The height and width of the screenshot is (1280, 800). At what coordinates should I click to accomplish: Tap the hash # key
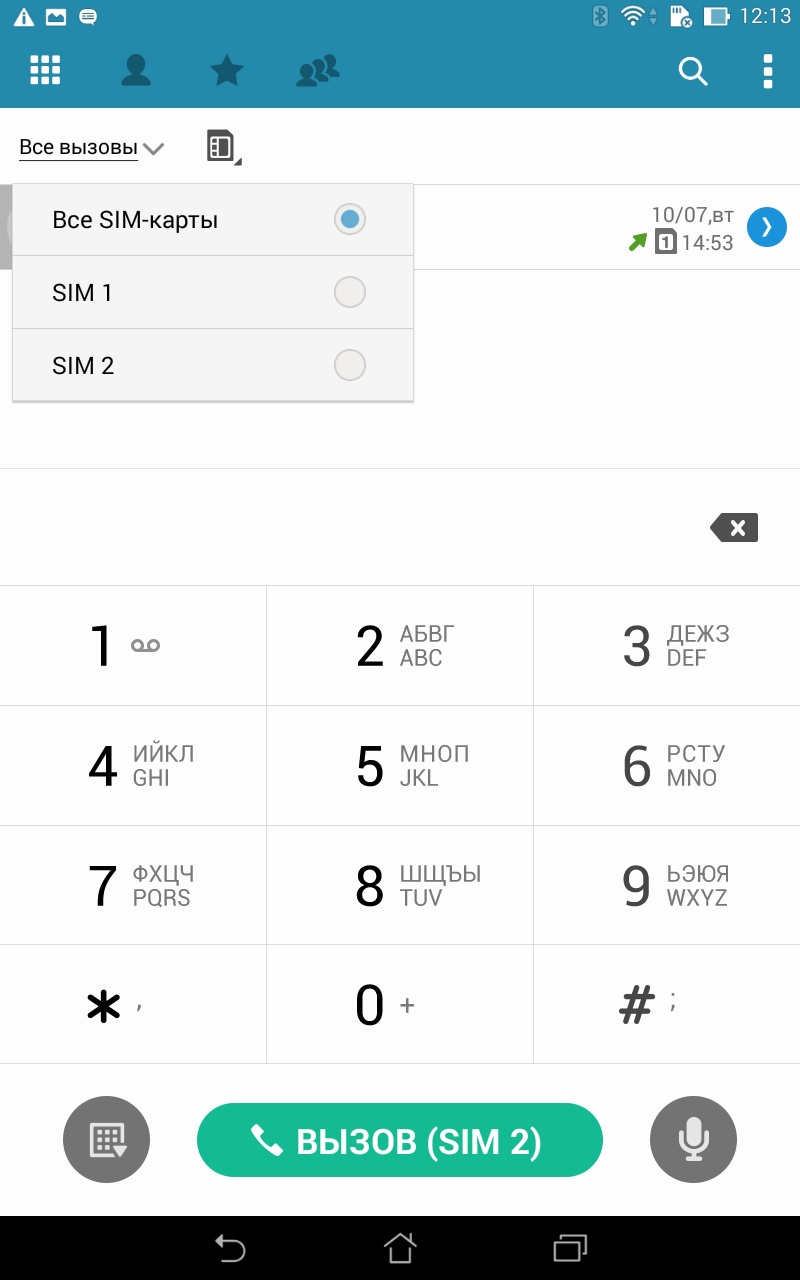click(x=666, y=1005)
